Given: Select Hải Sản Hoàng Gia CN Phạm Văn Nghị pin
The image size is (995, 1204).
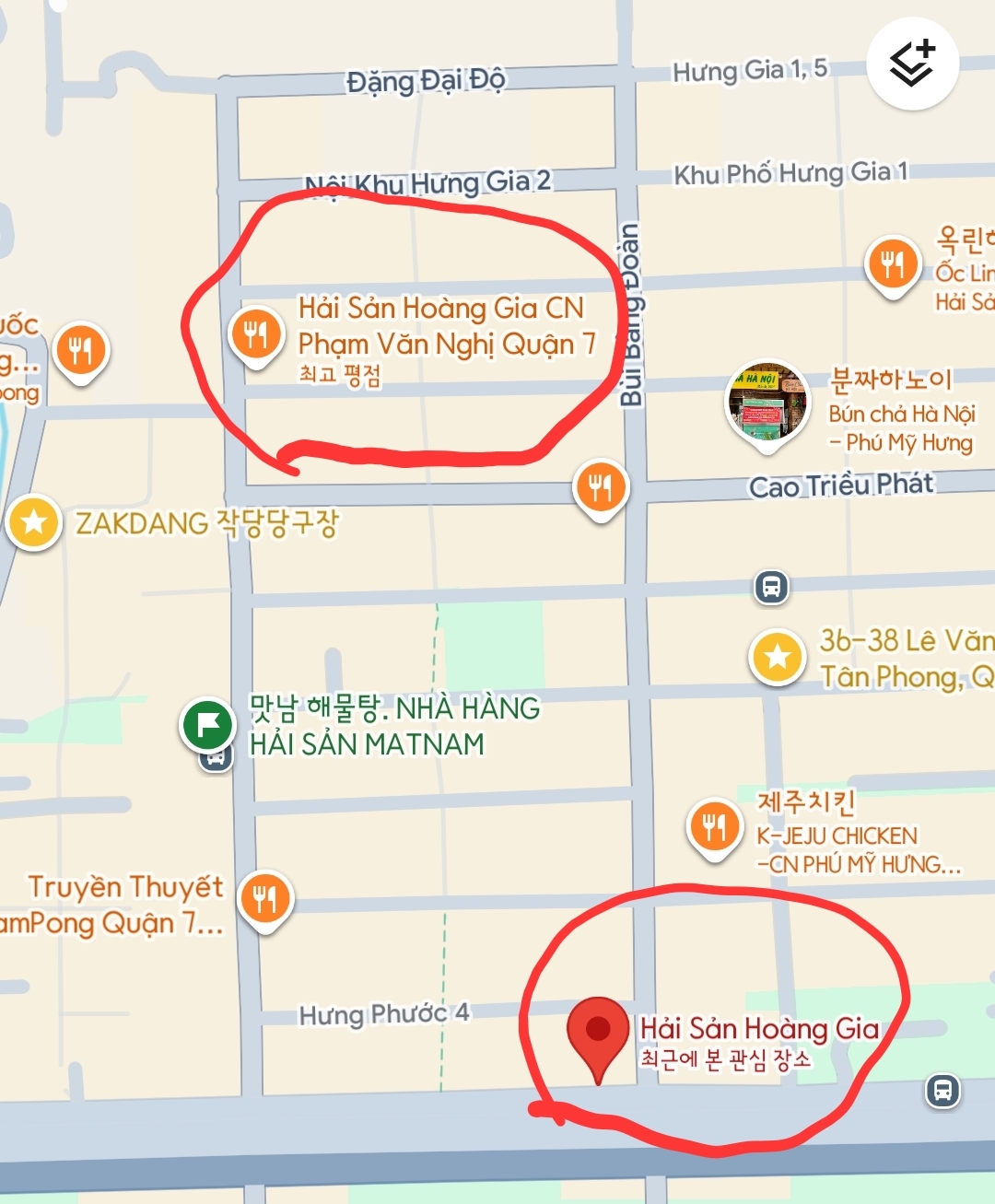Looking at the screenshot, I should 255,333.
